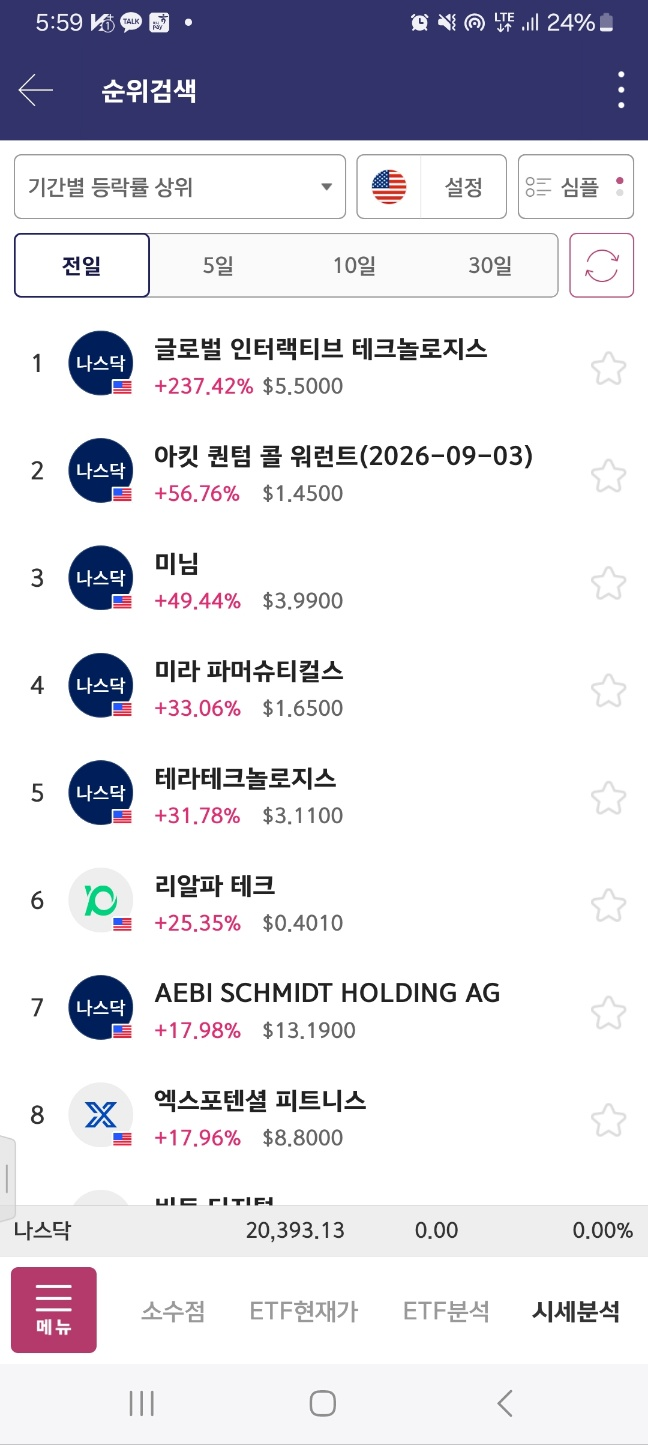Open the US flag 설정 button
The height and width of the screenshot is (1445, 648).
431,187
